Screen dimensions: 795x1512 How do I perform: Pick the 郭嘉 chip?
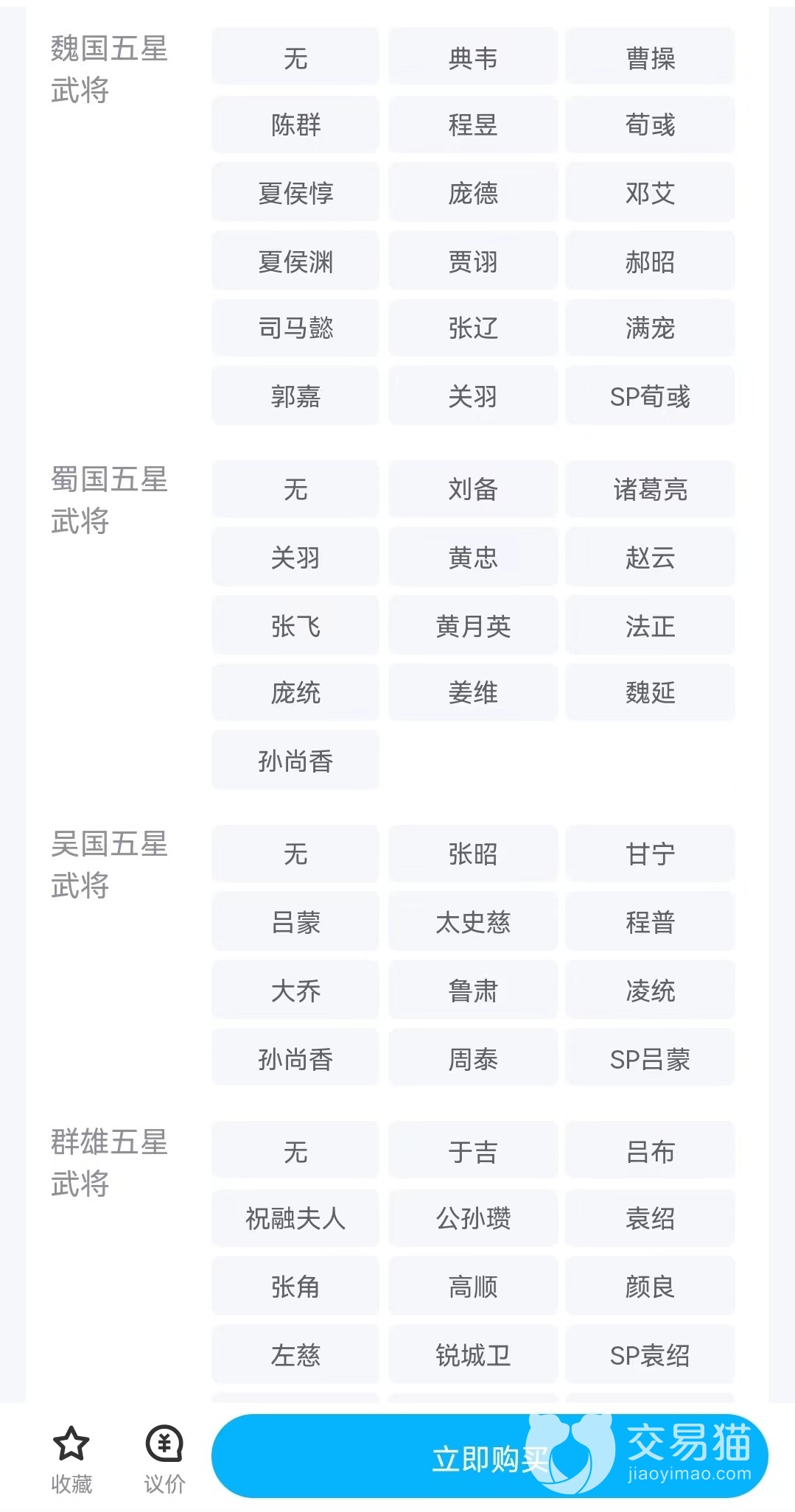point(295,396)
